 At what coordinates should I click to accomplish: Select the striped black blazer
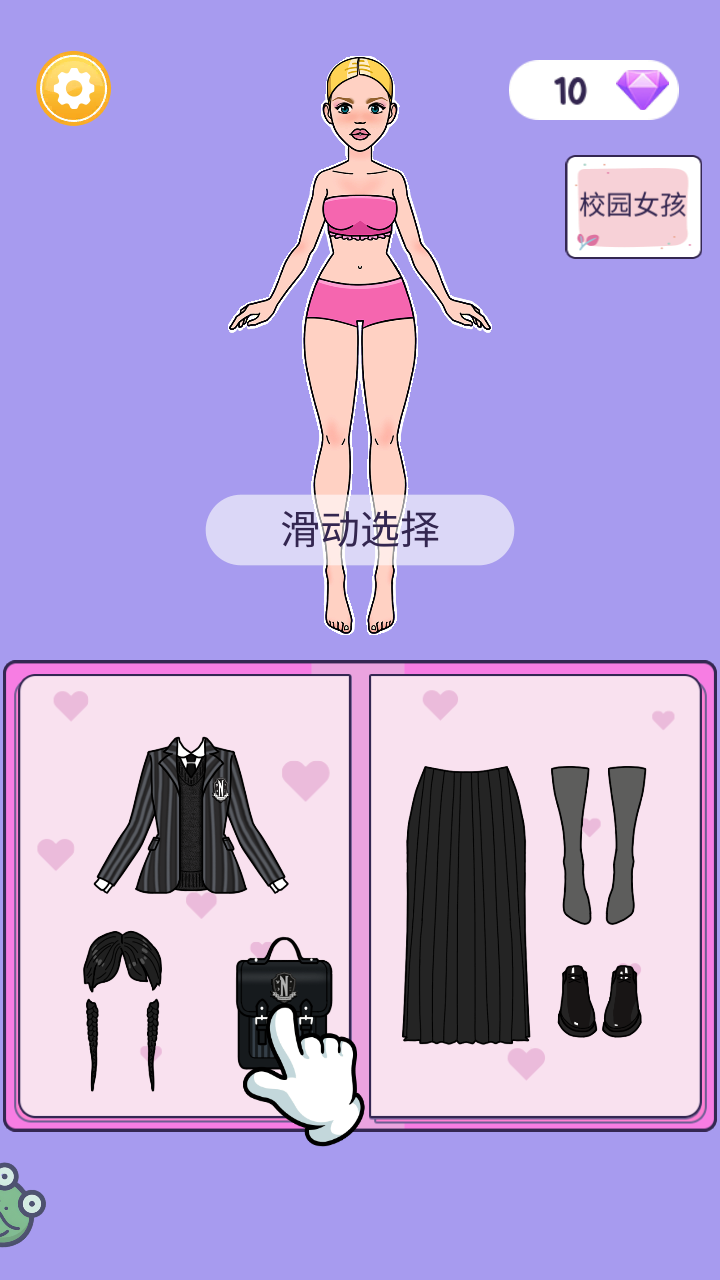[x=191, y=816]
